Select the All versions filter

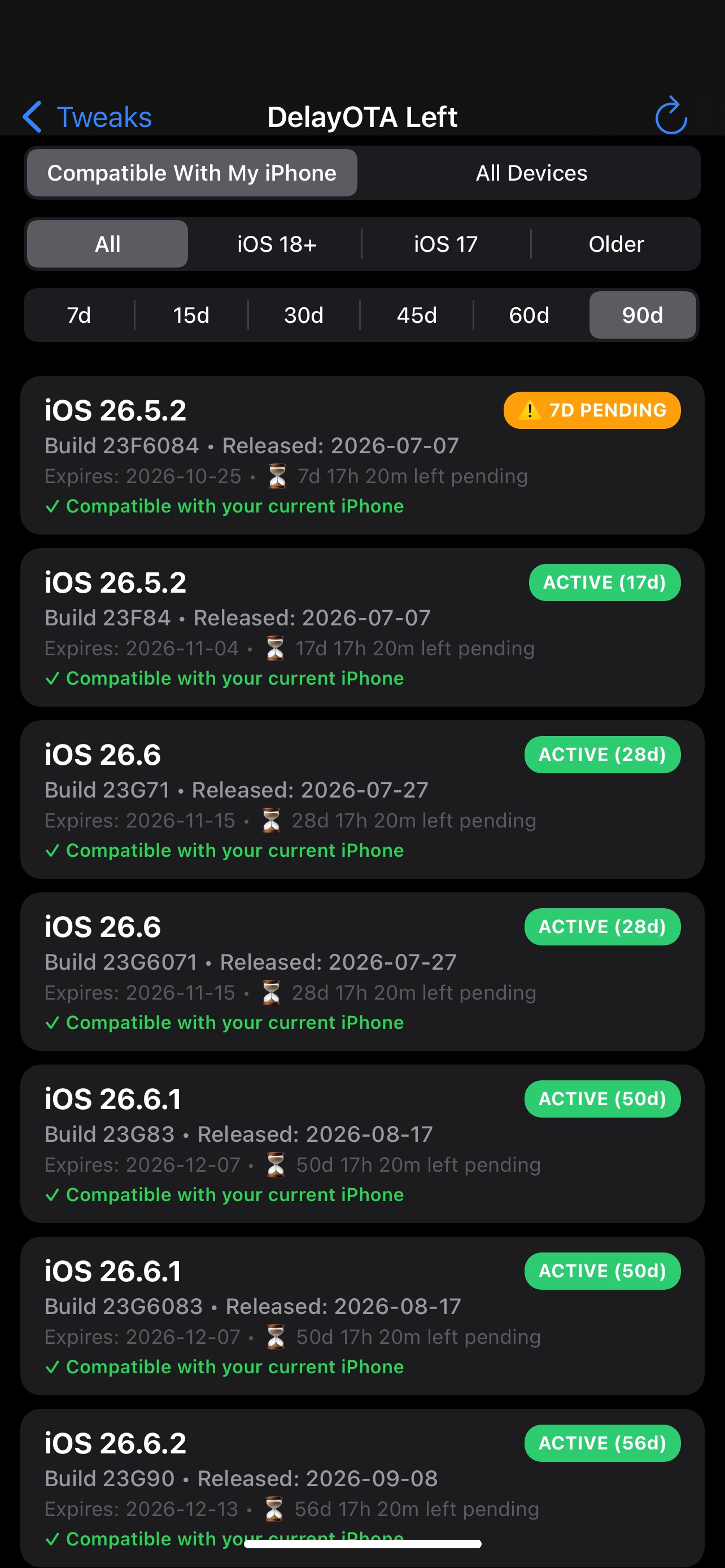(107, 244)
